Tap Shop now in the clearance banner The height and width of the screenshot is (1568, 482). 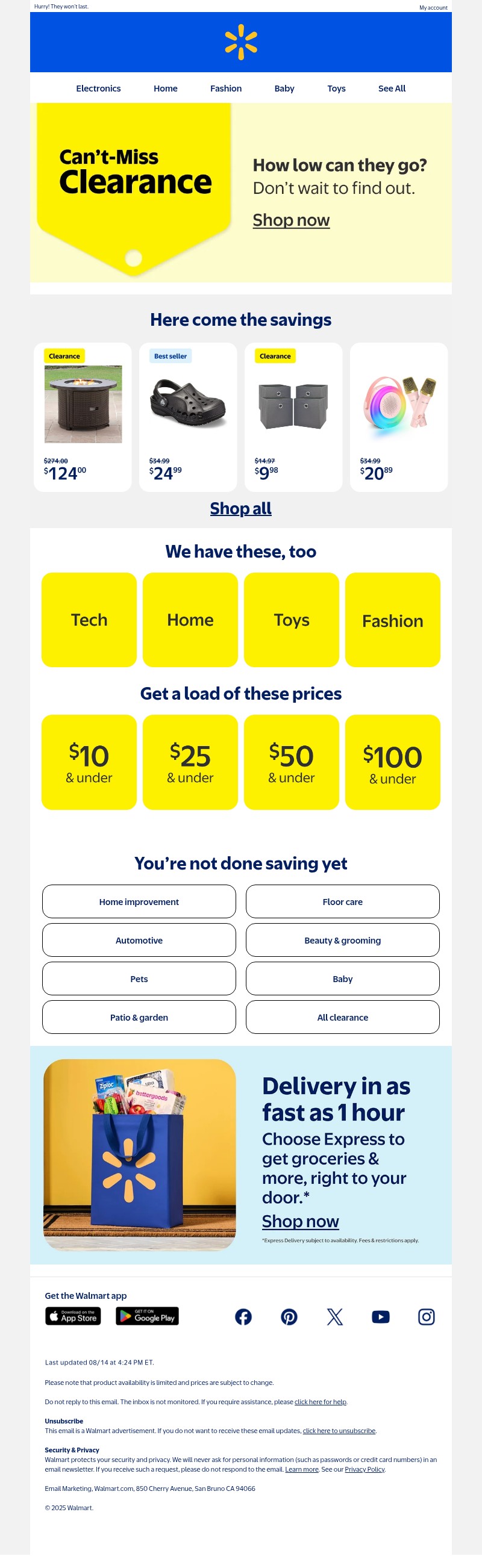(290, 220)
